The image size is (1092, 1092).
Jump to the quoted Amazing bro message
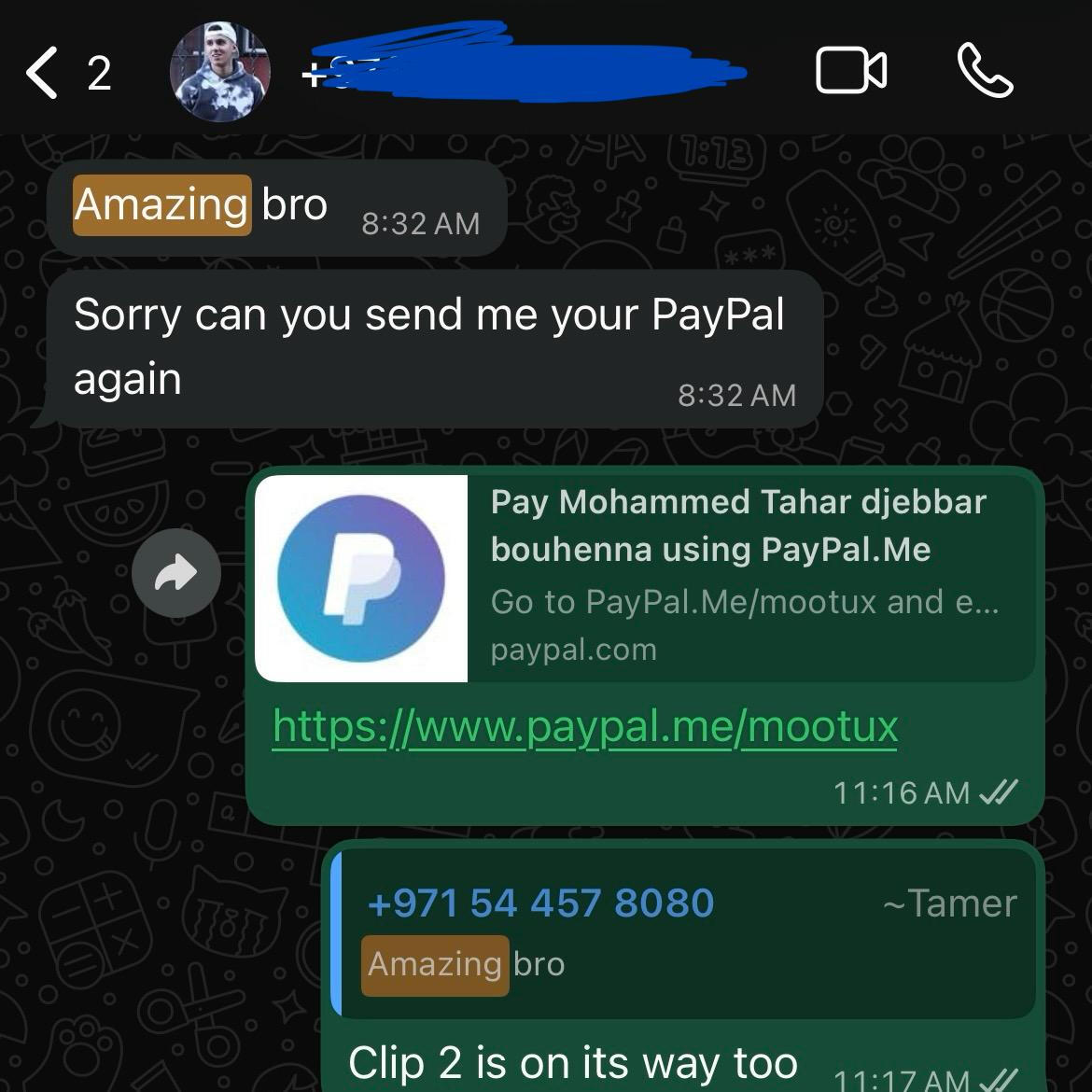coord(687,933)
